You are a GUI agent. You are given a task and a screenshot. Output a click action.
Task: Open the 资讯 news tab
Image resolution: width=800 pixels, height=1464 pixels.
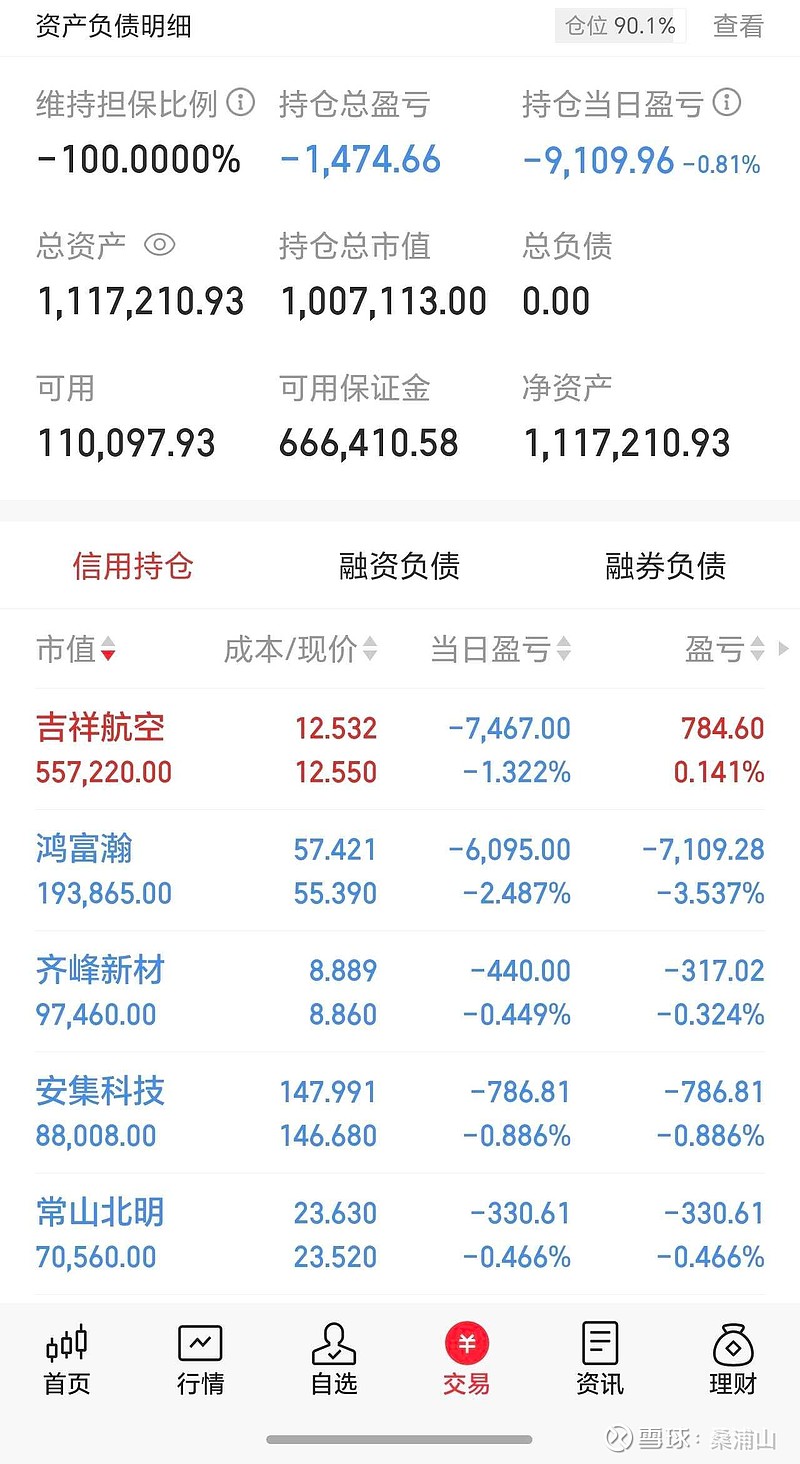click(x=600, y=1359)
